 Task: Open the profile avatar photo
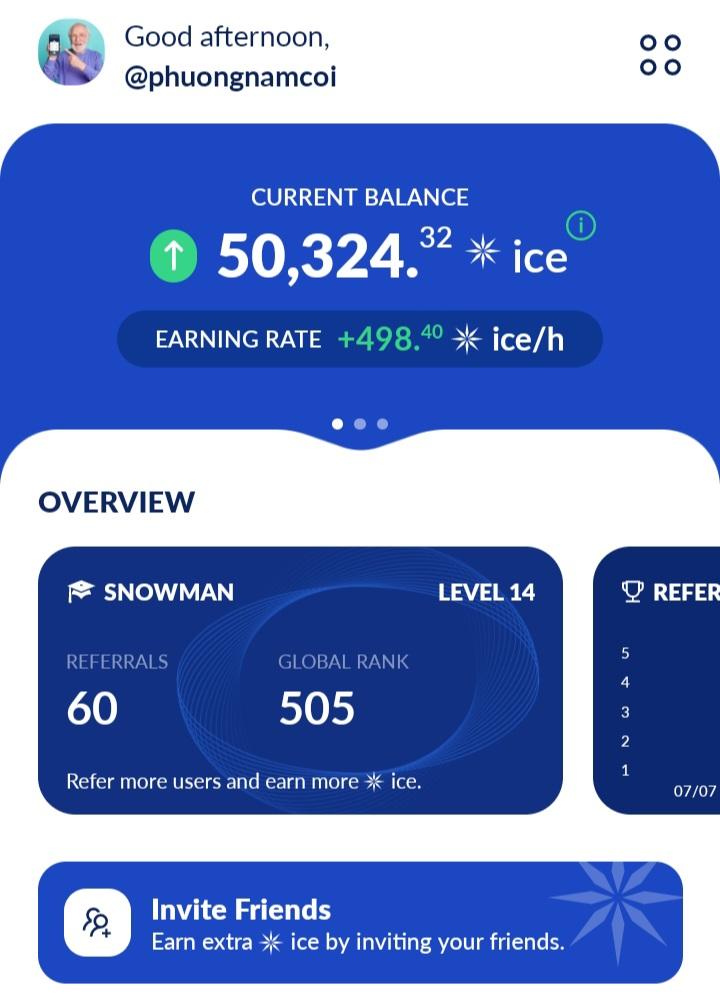(x=71, y=52)
